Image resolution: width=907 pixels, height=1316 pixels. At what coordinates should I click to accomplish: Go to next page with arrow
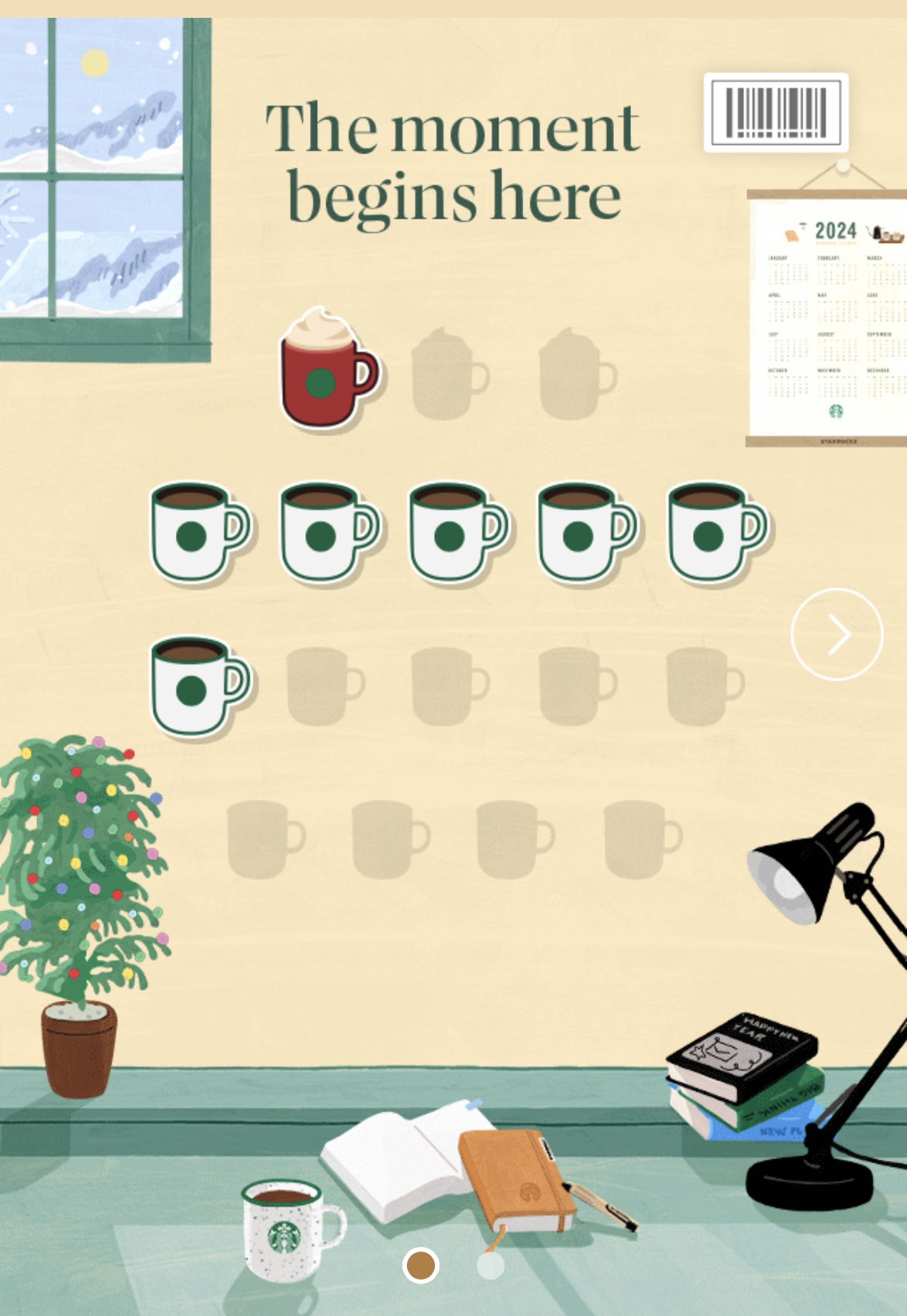(836, 634)
